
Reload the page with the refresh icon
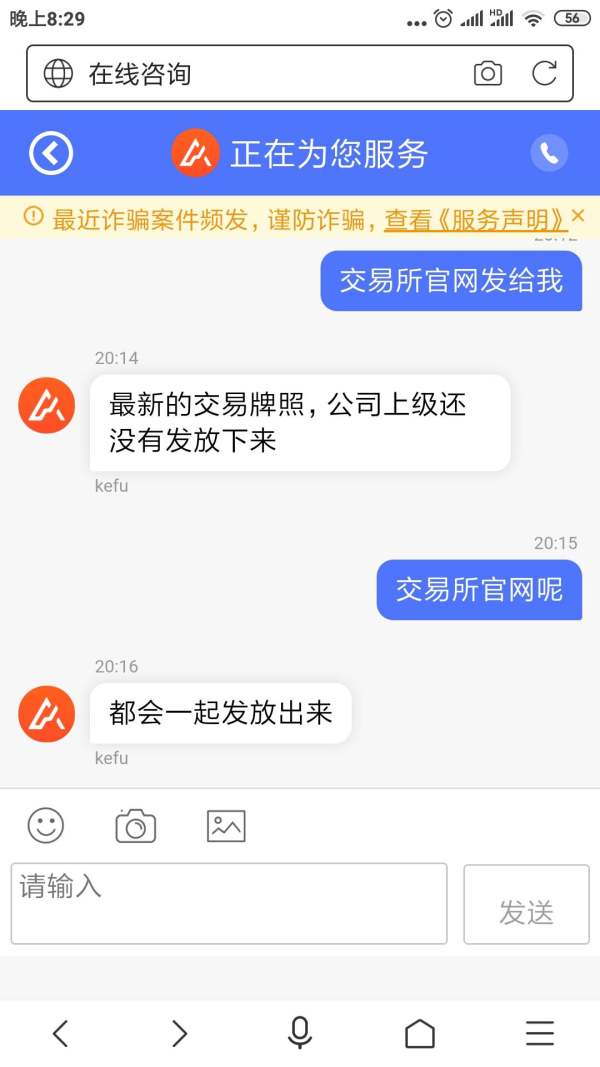tap(544, 73)
